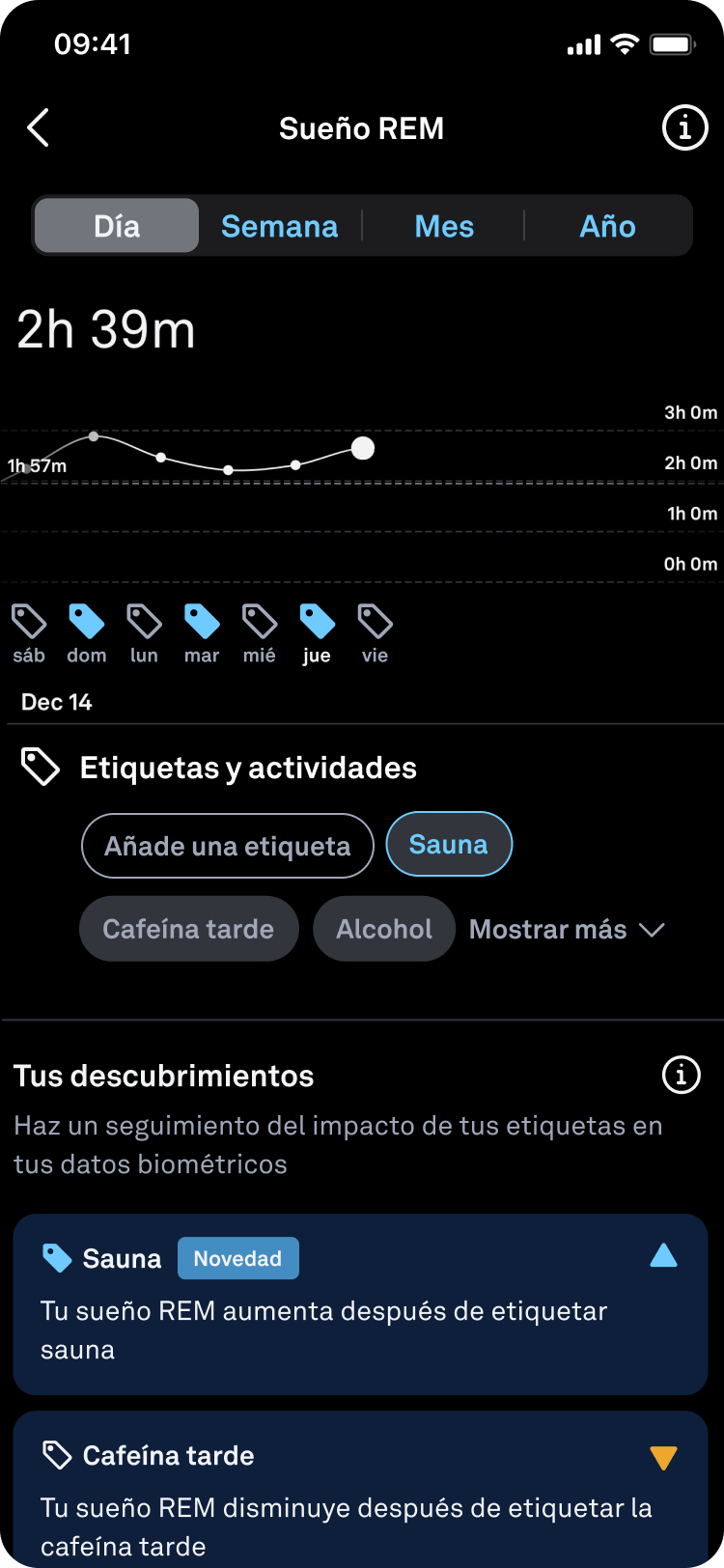Switch to the Mes view
724x1568 pixels.
point(444,226)
